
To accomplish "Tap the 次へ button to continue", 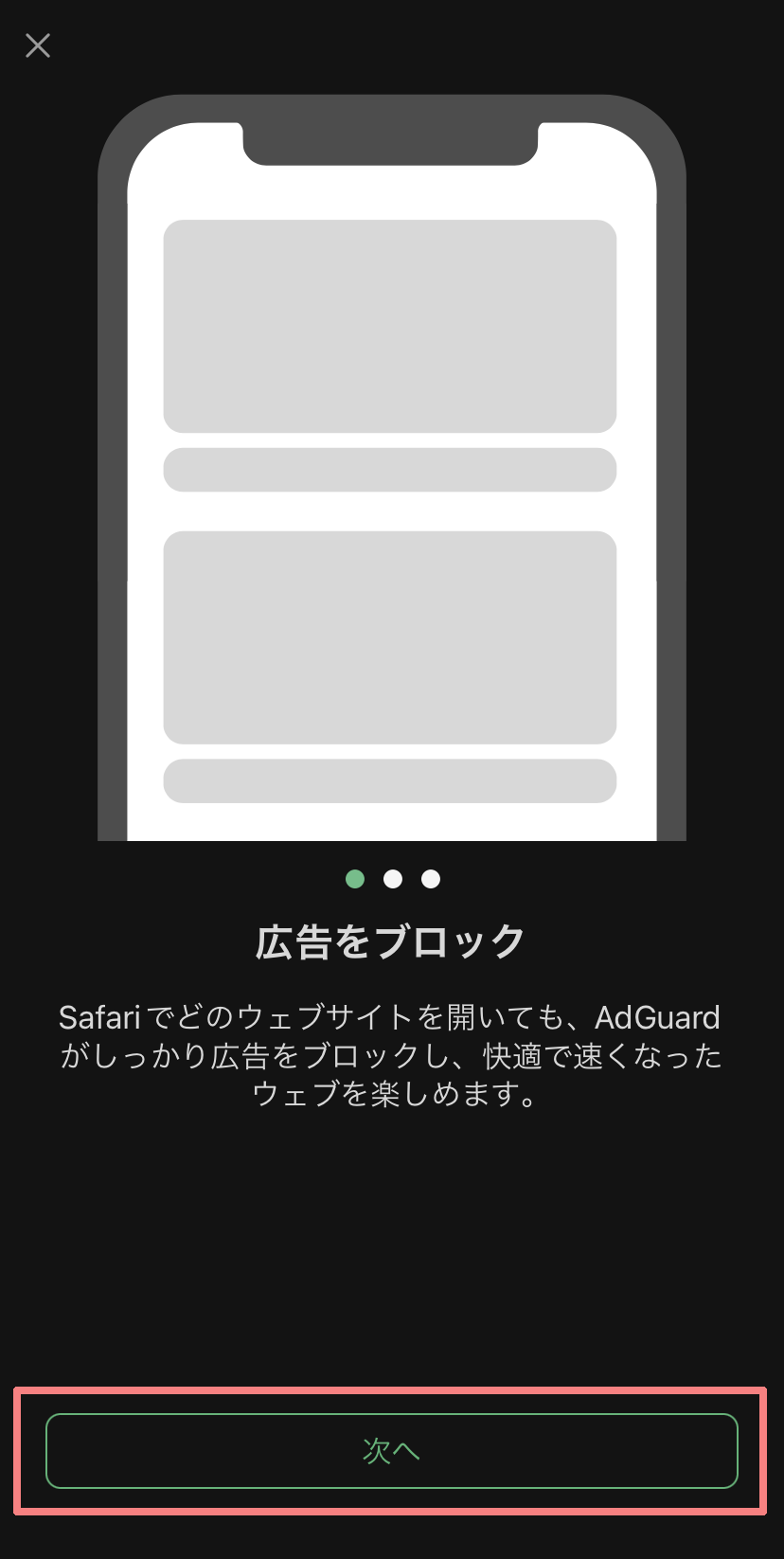I will [391, 1450].
